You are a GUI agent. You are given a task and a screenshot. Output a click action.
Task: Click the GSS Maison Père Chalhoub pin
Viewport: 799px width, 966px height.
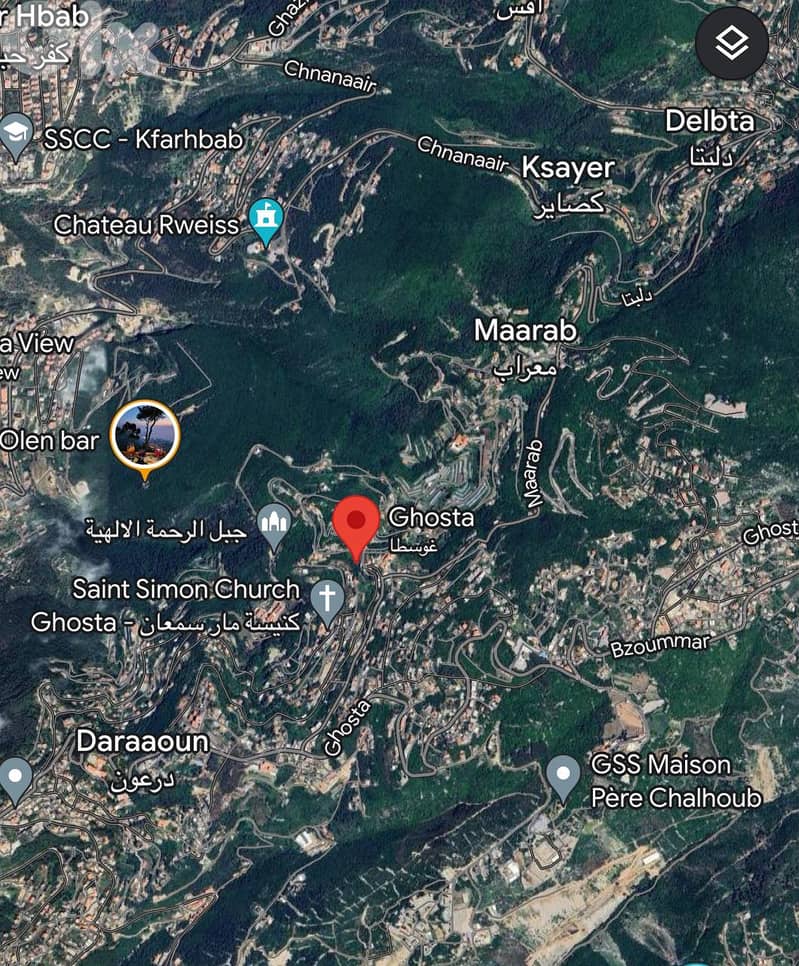[x=562, y=774]
